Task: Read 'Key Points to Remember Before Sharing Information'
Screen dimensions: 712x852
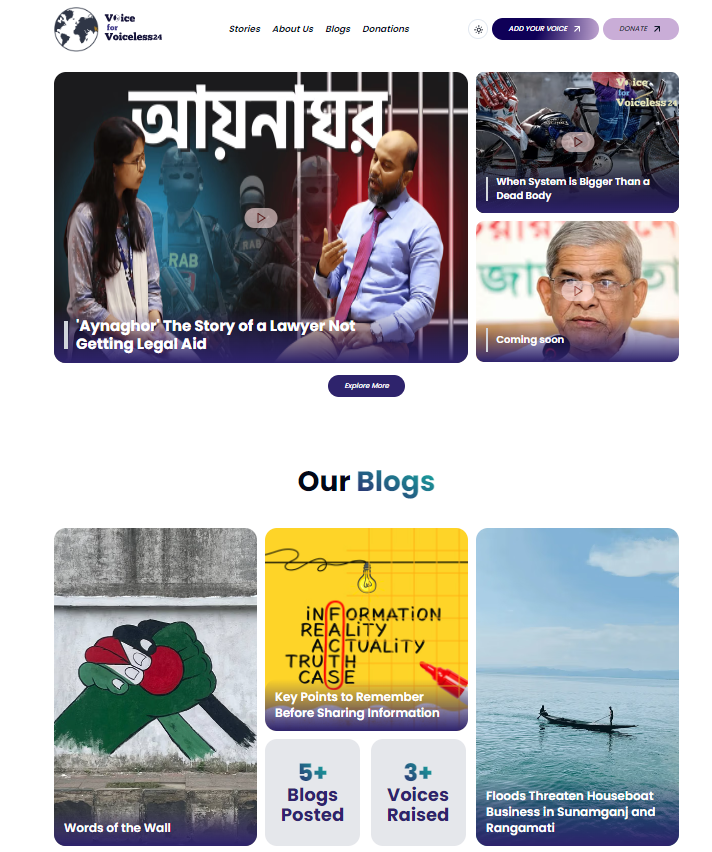Action: click(366, 628)
